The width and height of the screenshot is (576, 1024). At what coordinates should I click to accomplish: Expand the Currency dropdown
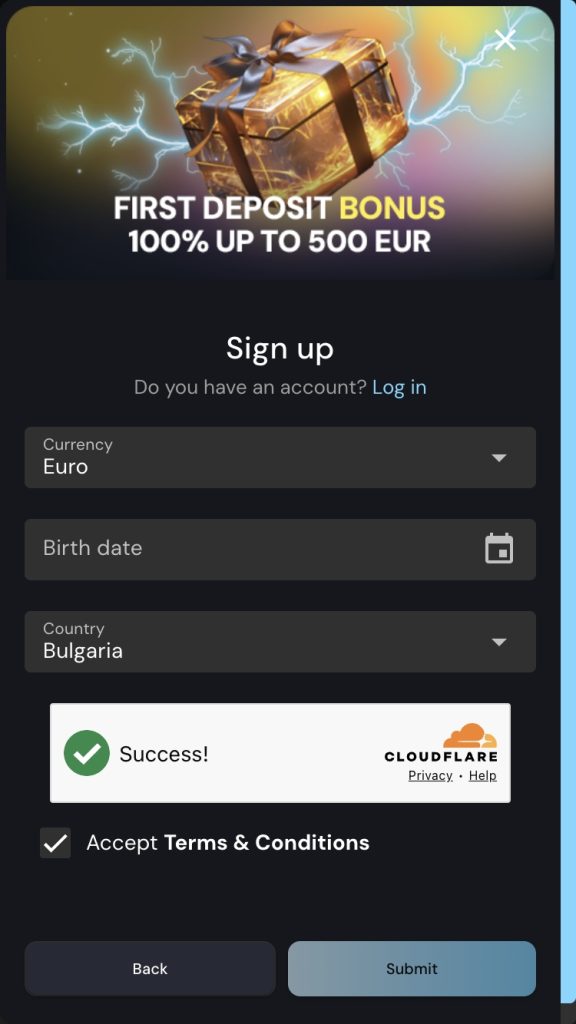pos(280,457)
